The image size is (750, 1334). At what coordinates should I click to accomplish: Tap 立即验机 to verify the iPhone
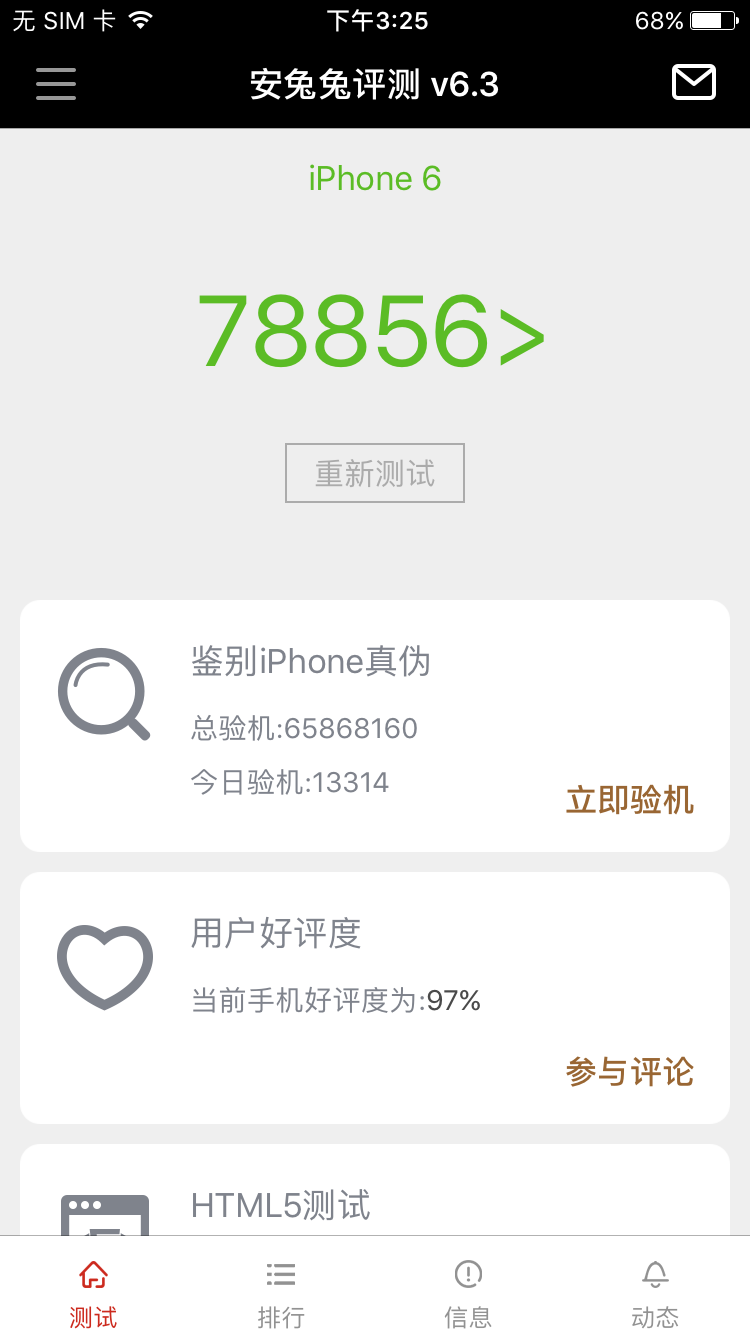point(629,800)
